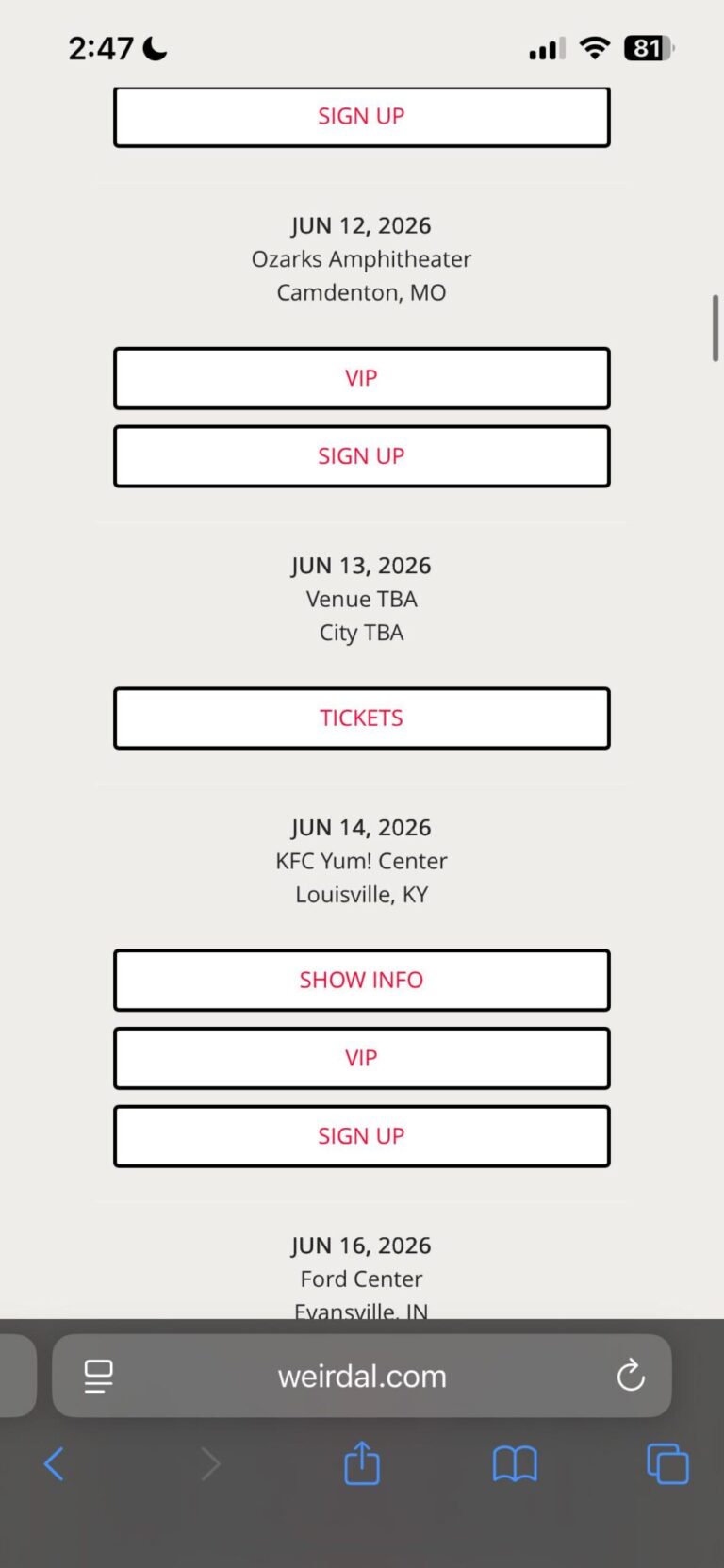Reload the weirdal.com page
Screen dimensions: 724x1568
631,1377
